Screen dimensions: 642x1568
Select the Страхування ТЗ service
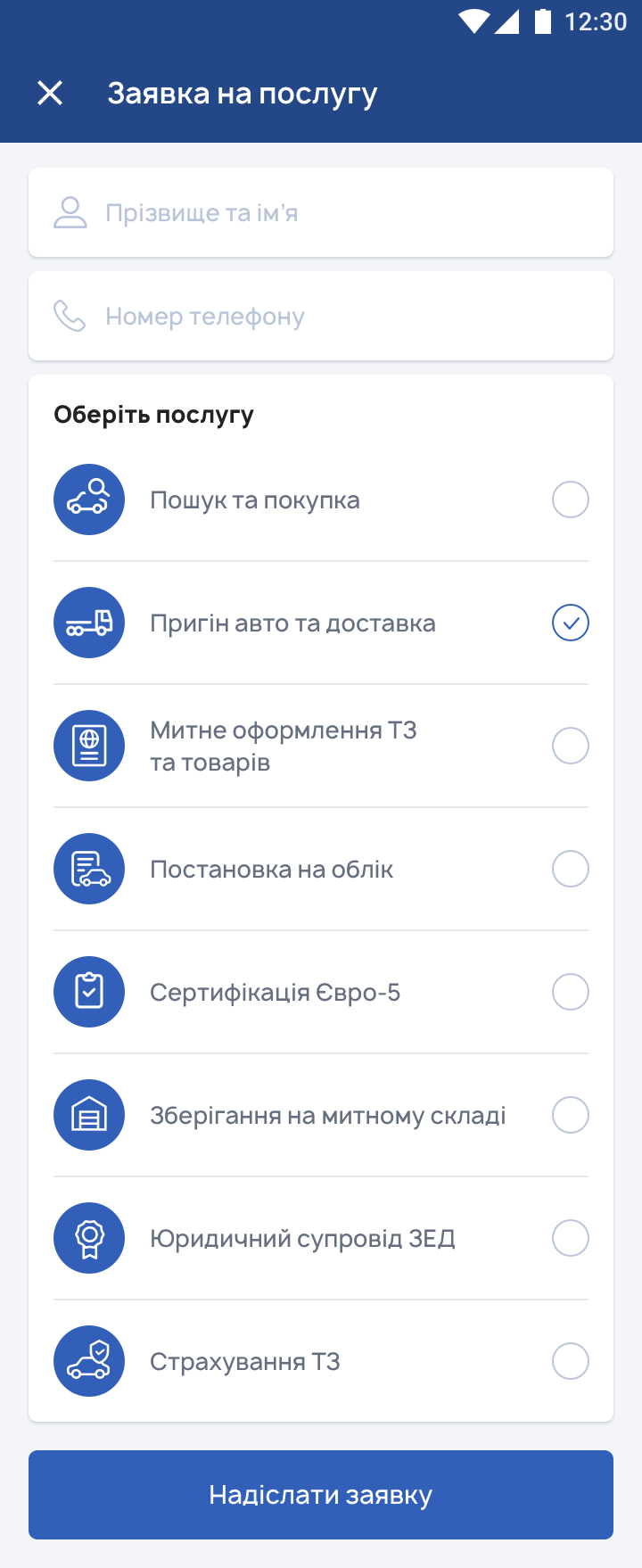[x=570, y=1361]
